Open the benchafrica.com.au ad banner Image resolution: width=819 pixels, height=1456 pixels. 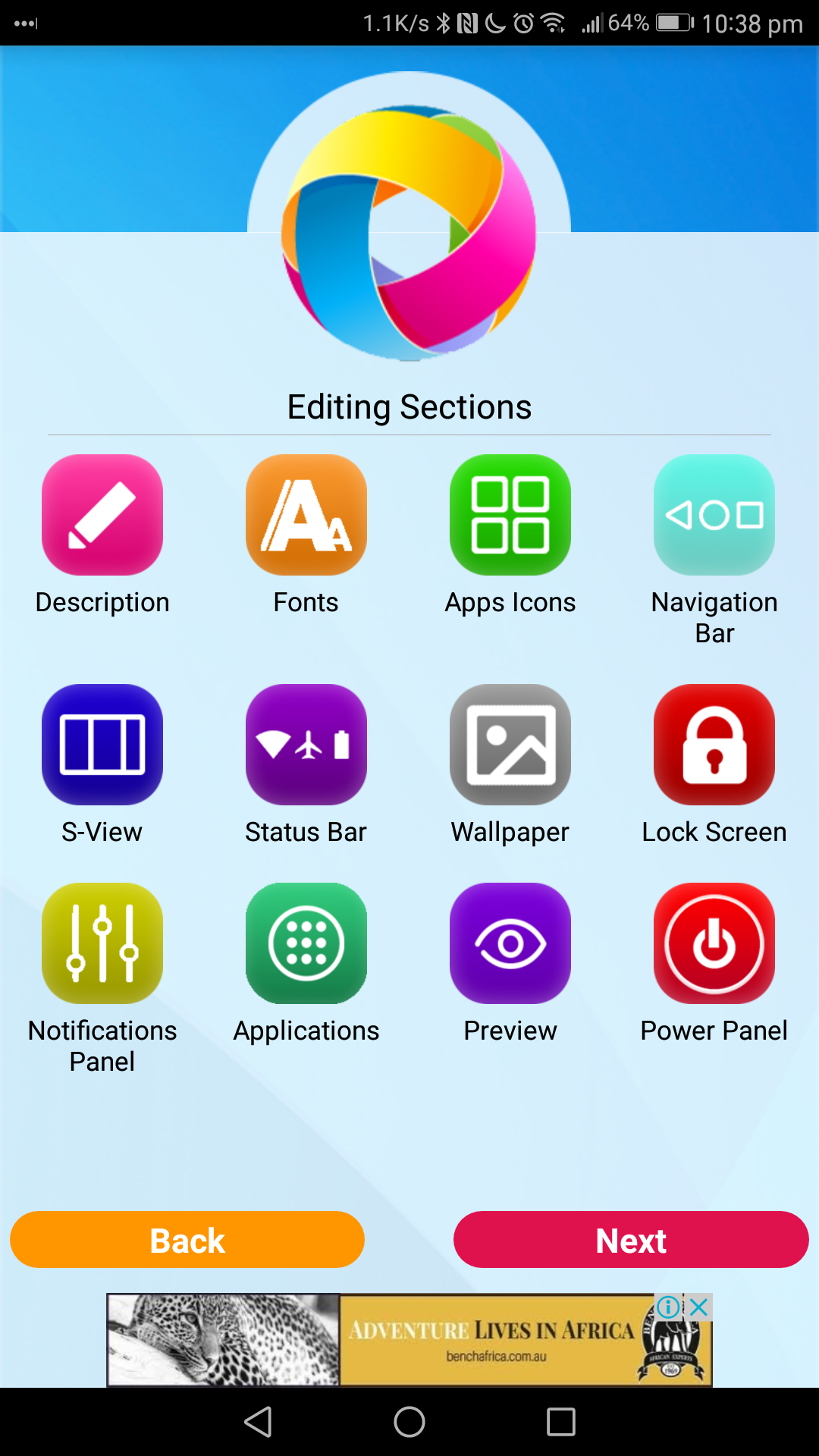(x=409, y=1340)
